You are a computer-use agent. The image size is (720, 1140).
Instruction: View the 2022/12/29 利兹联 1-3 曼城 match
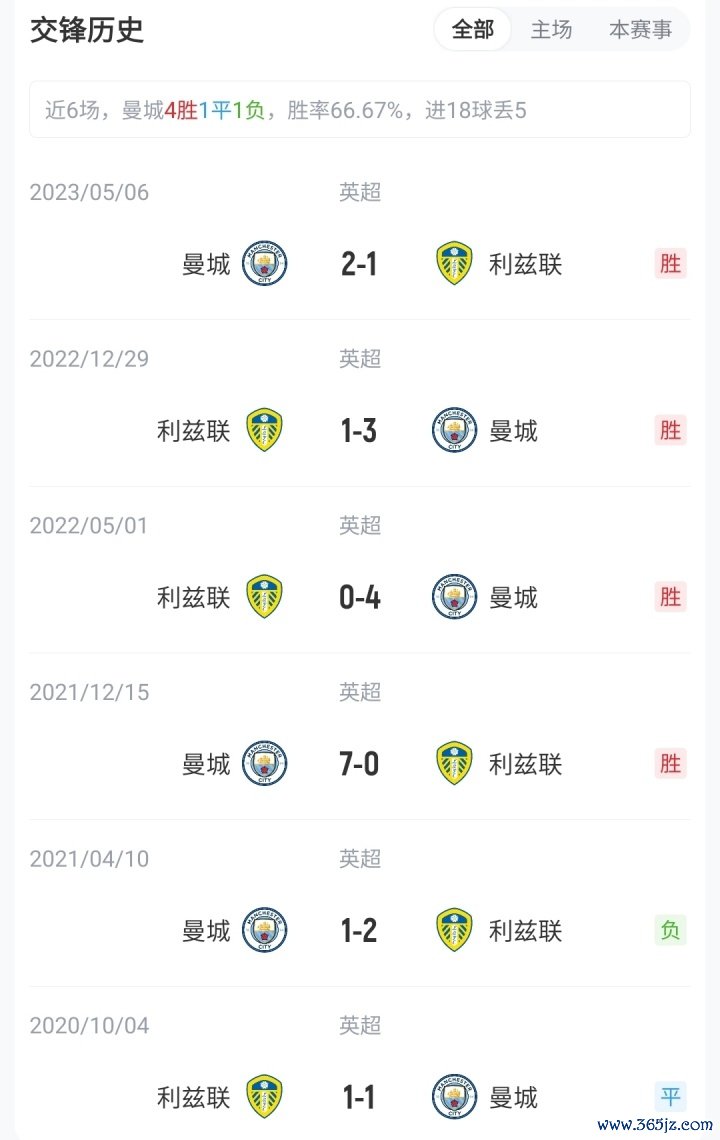tap(359, 431)
